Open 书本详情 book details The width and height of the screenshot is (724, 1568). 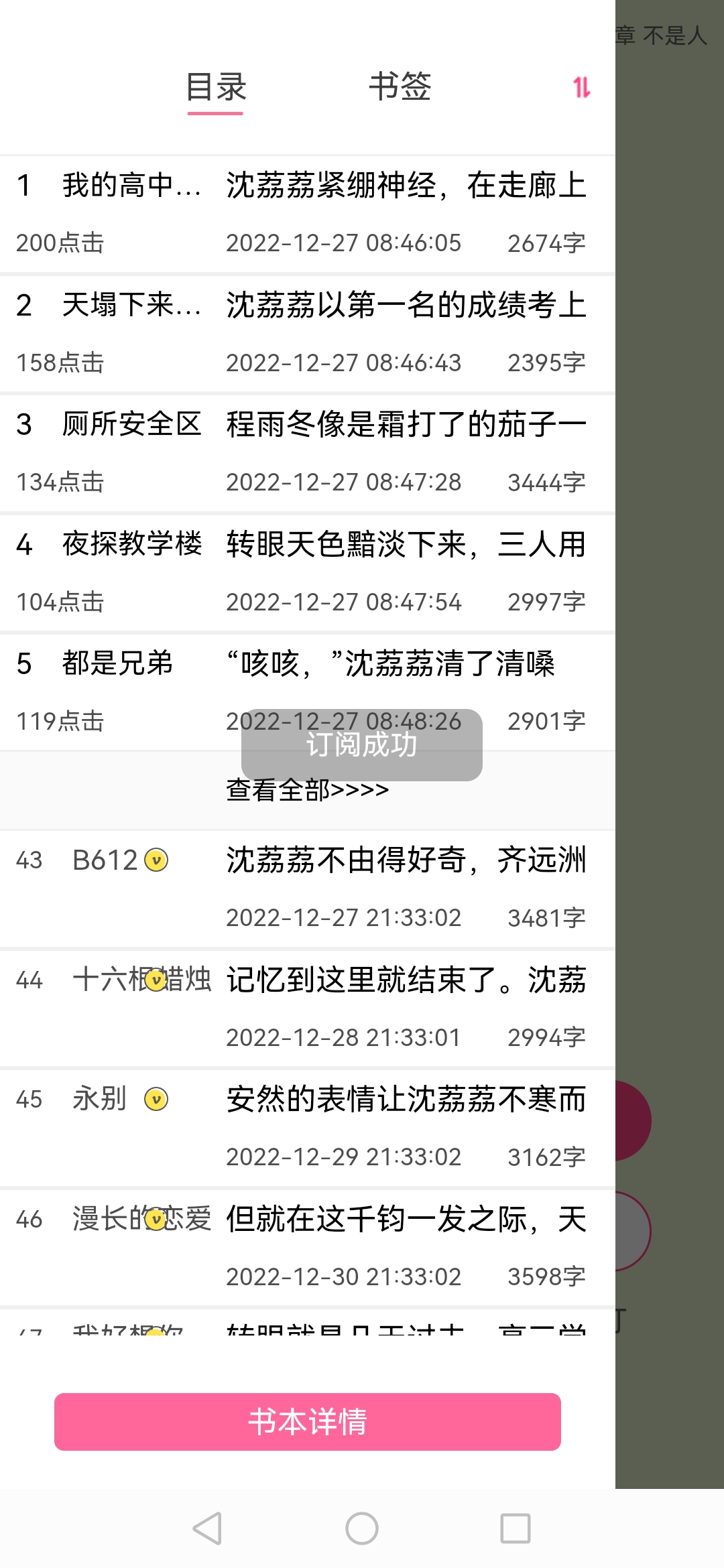pyautogui.click(x=307, y=1421)
